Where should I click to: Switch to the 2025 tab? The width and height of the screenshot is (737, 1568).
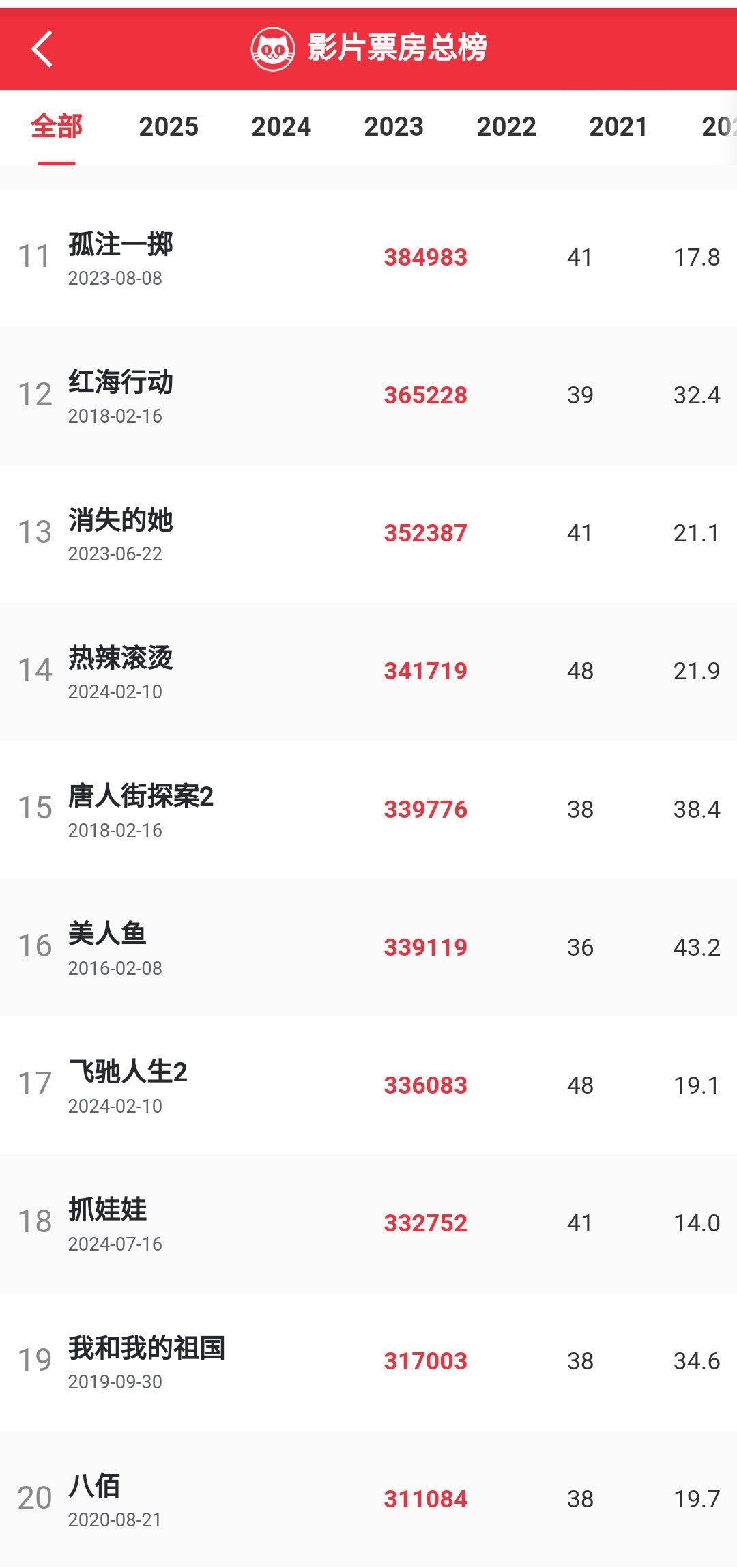169,127
